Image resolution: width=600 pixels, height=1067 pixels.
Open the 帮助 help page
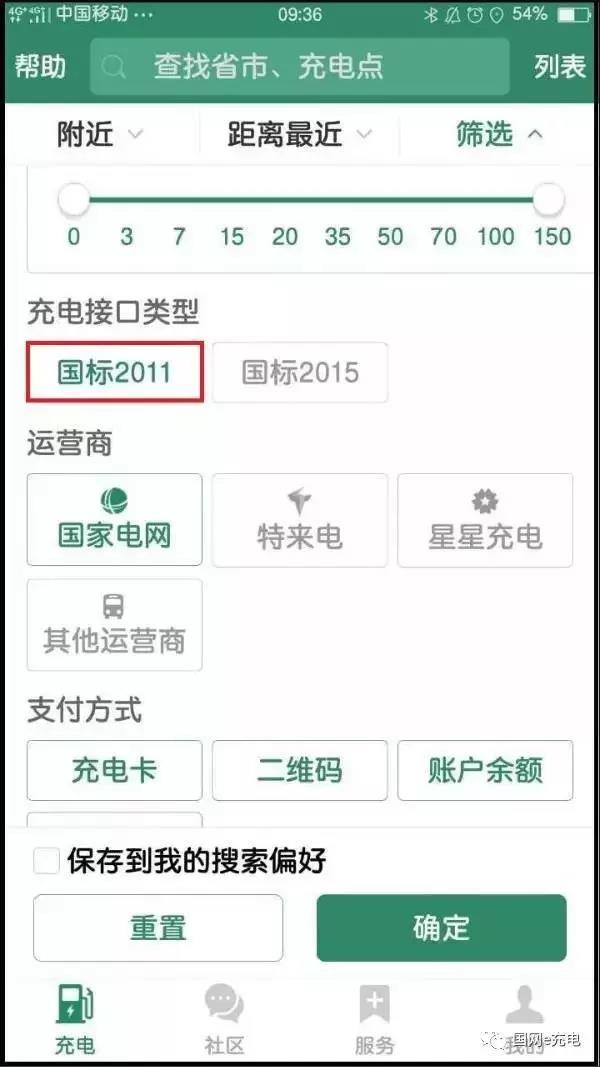pos(40,67)
